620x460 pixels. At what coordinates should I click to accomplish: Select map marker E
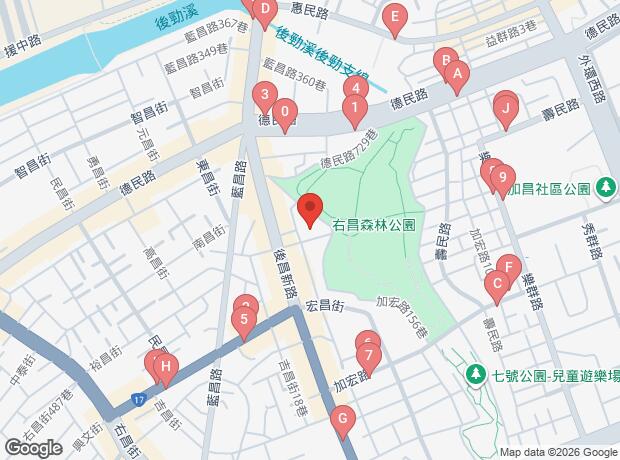[x=395, y=18]
